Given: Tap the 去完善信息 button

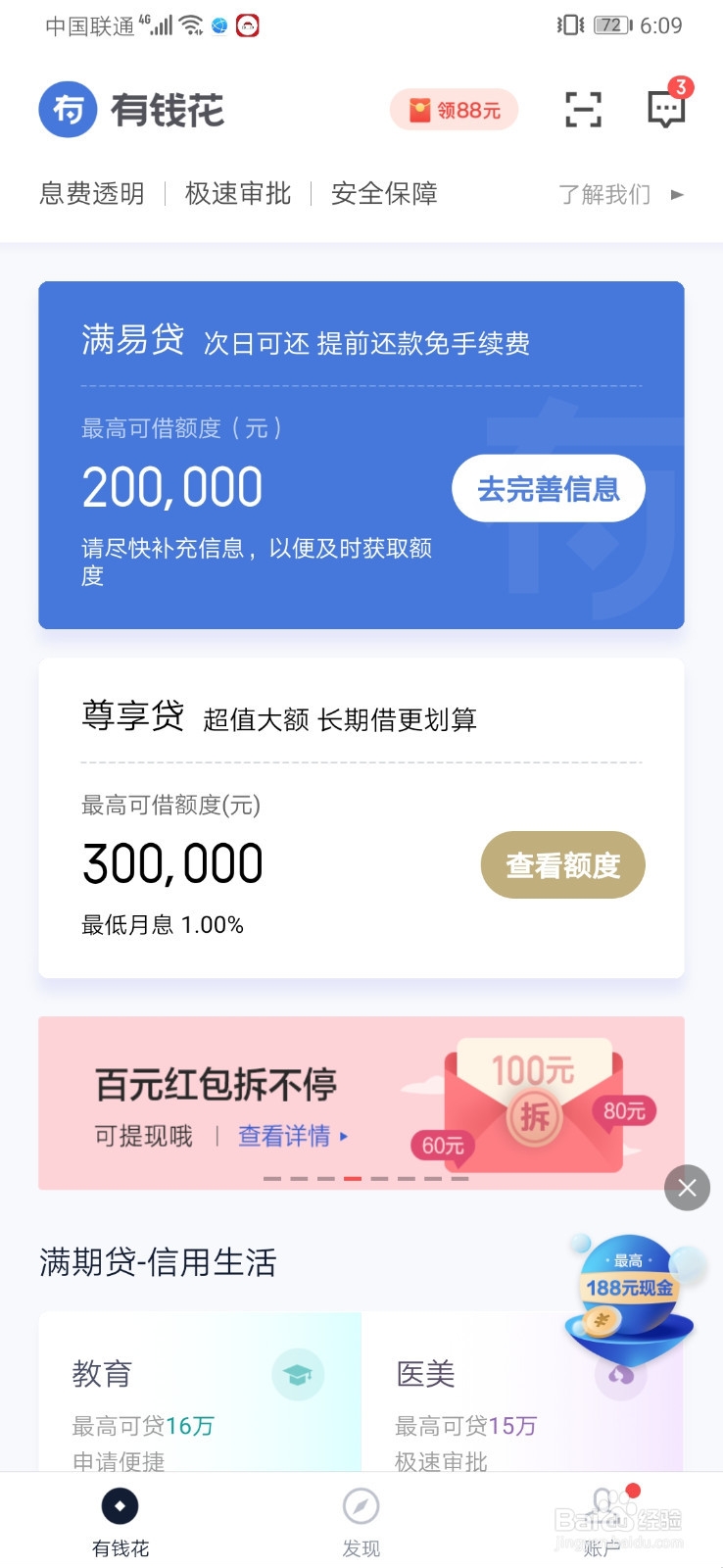Looking at the screenshot, I should (x=549, y=488).
